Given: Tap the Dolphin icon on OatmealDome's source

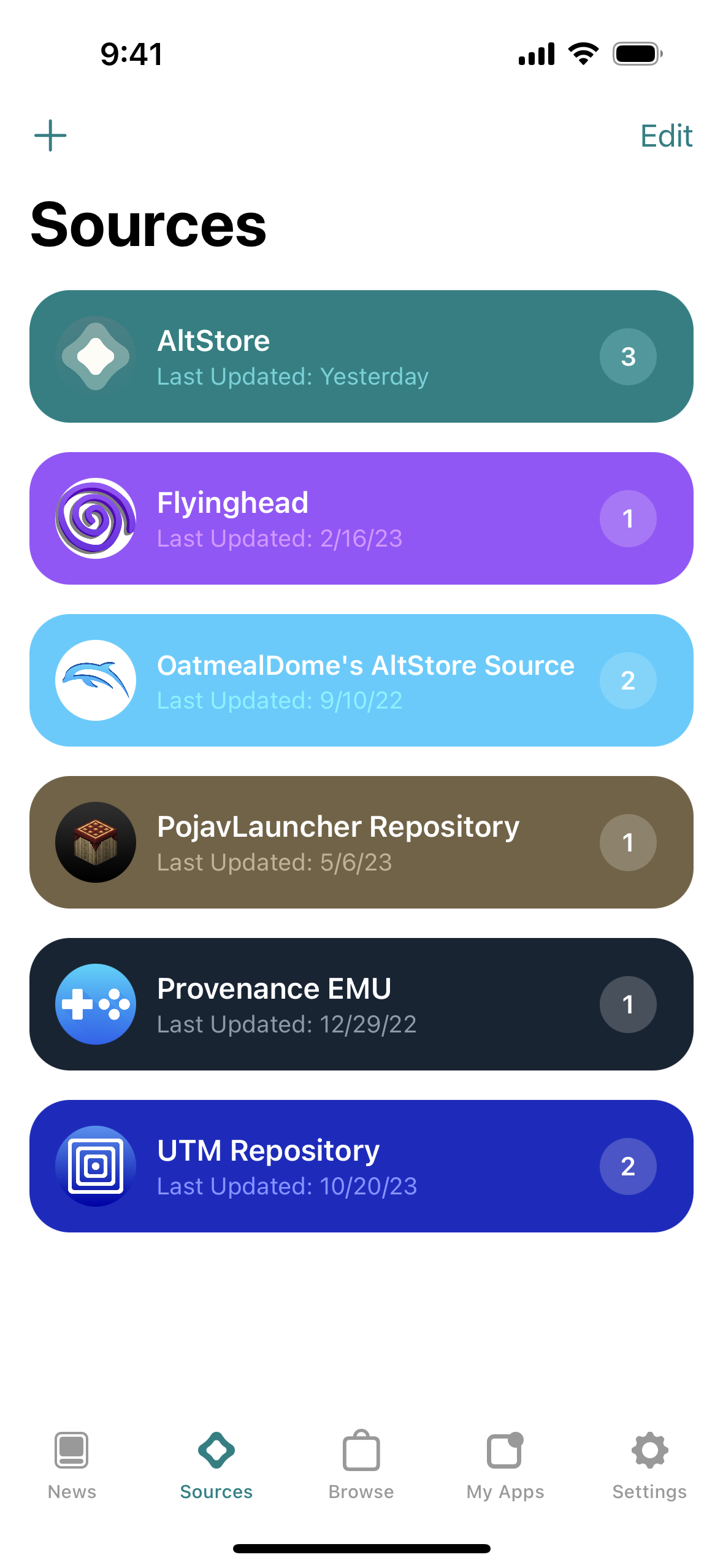Looking at the screenshot, I should [x=95, y=680].
